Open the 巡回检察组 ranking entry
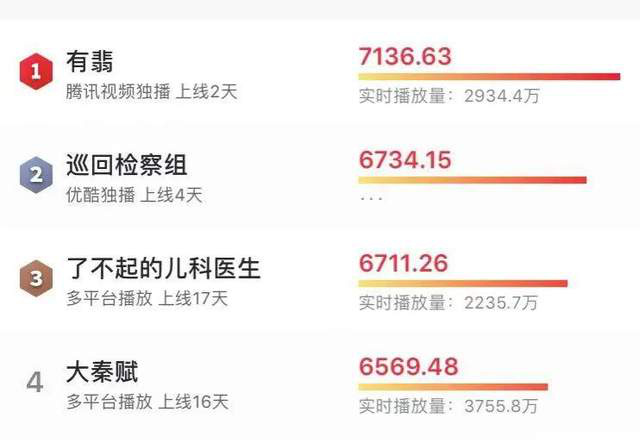 [x=126, y=165]
